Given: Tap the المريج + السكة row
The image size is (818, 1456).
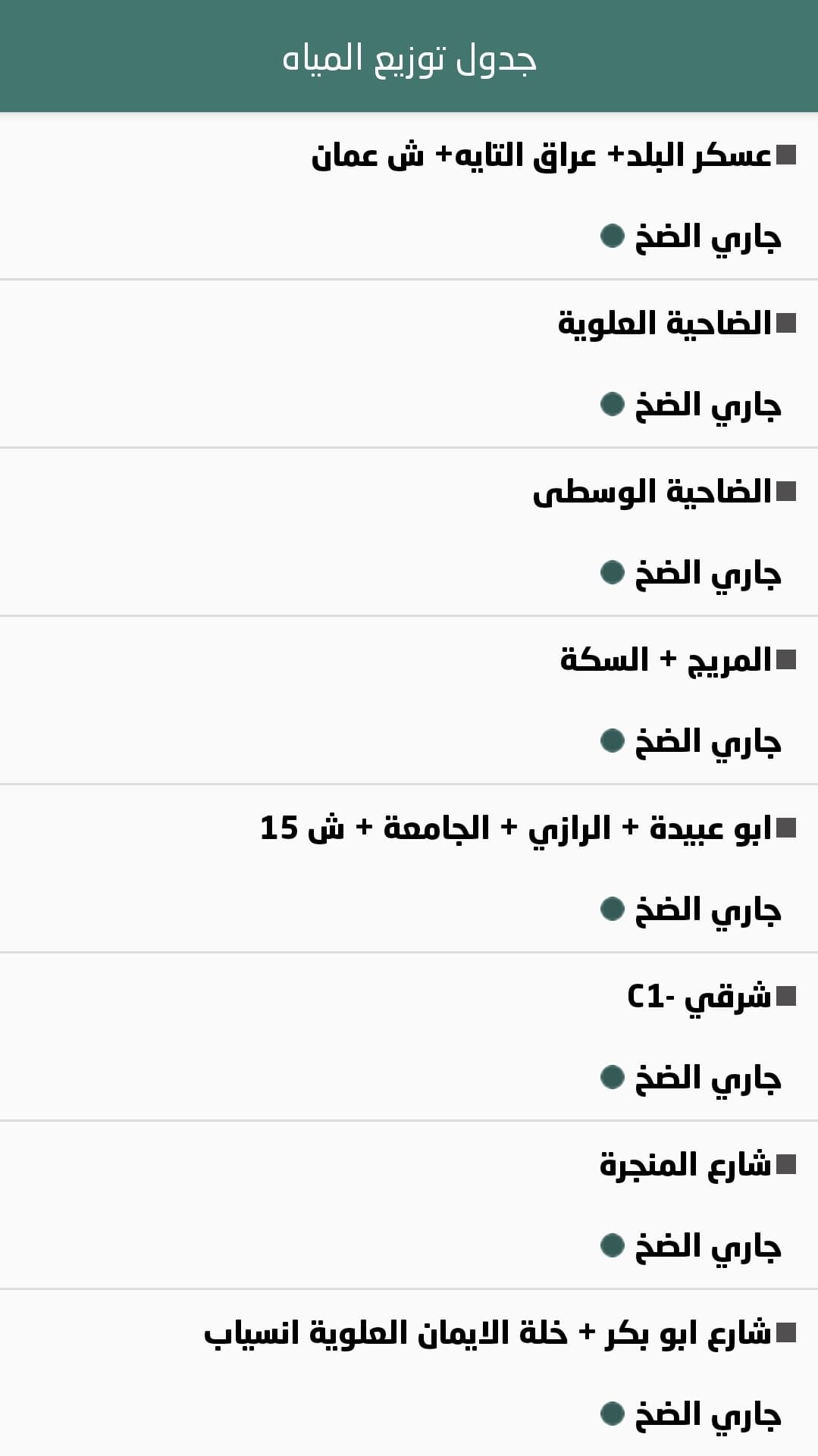Looking at the screenshot, I should 666,661.
